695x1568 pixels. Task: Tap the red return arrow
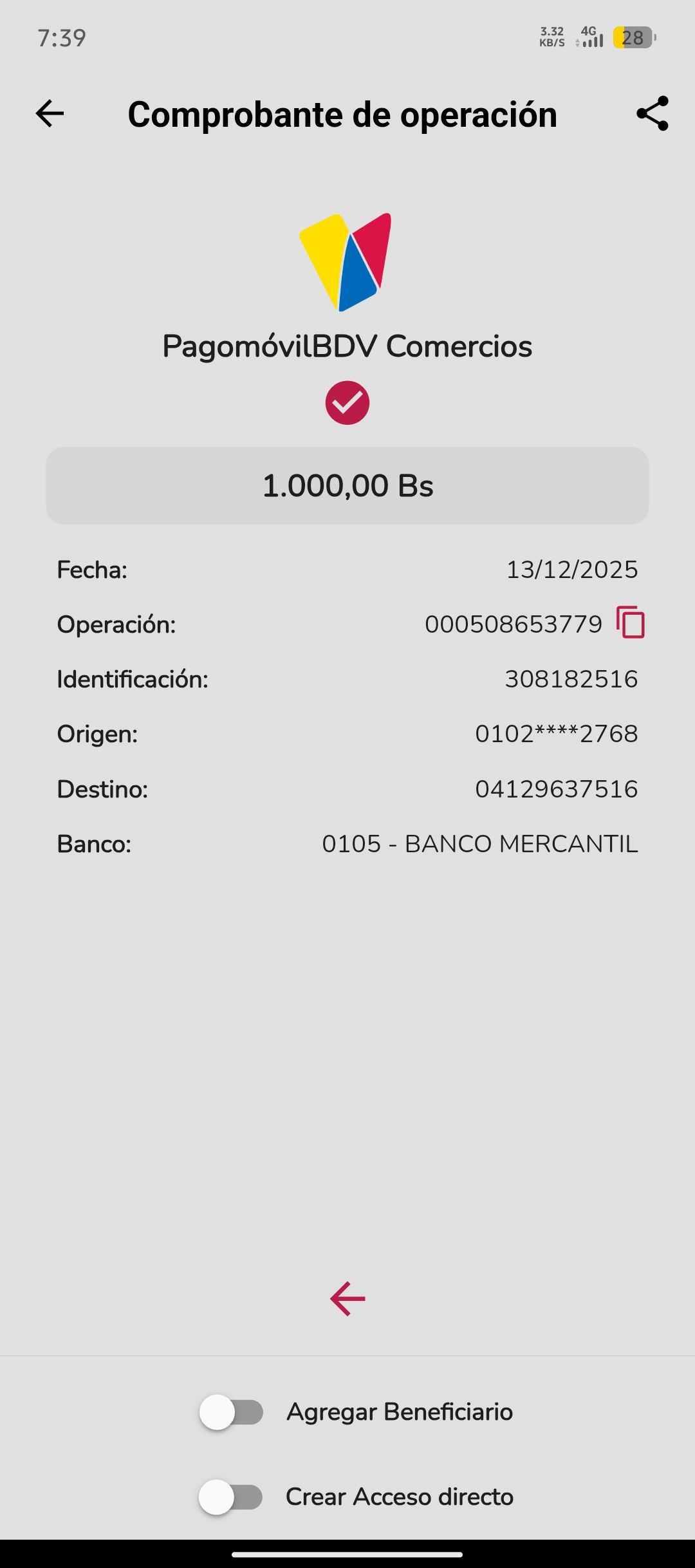(347, 1298)
